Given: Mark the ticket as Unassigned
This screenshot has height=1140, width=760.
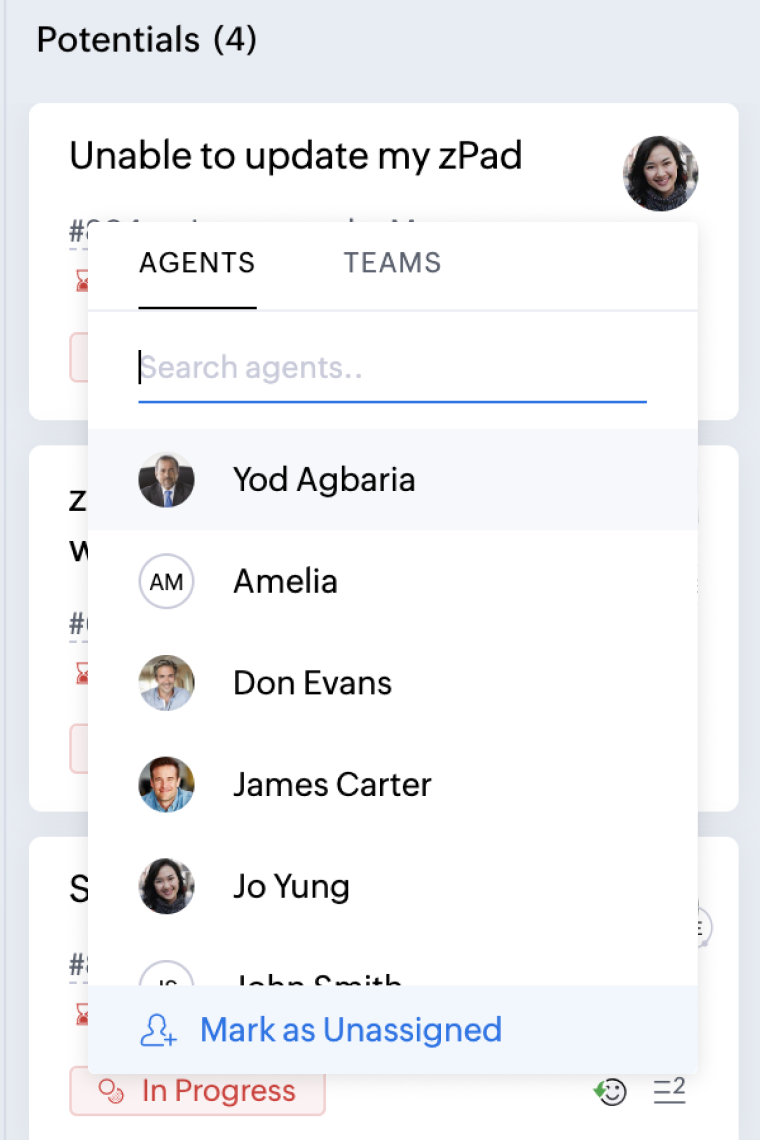Looking at the screenshot, I should click(350, 1030).
